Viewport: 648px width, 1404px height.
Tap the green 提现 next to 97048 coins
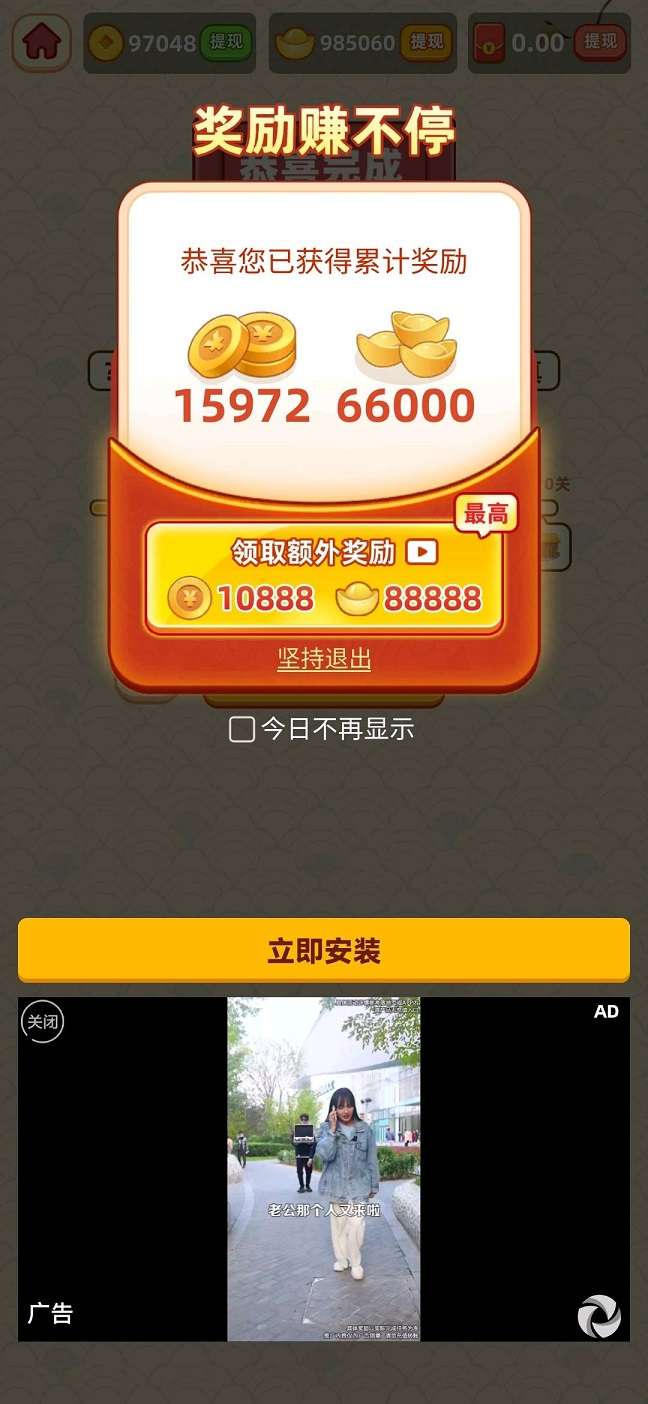[226, 42]
